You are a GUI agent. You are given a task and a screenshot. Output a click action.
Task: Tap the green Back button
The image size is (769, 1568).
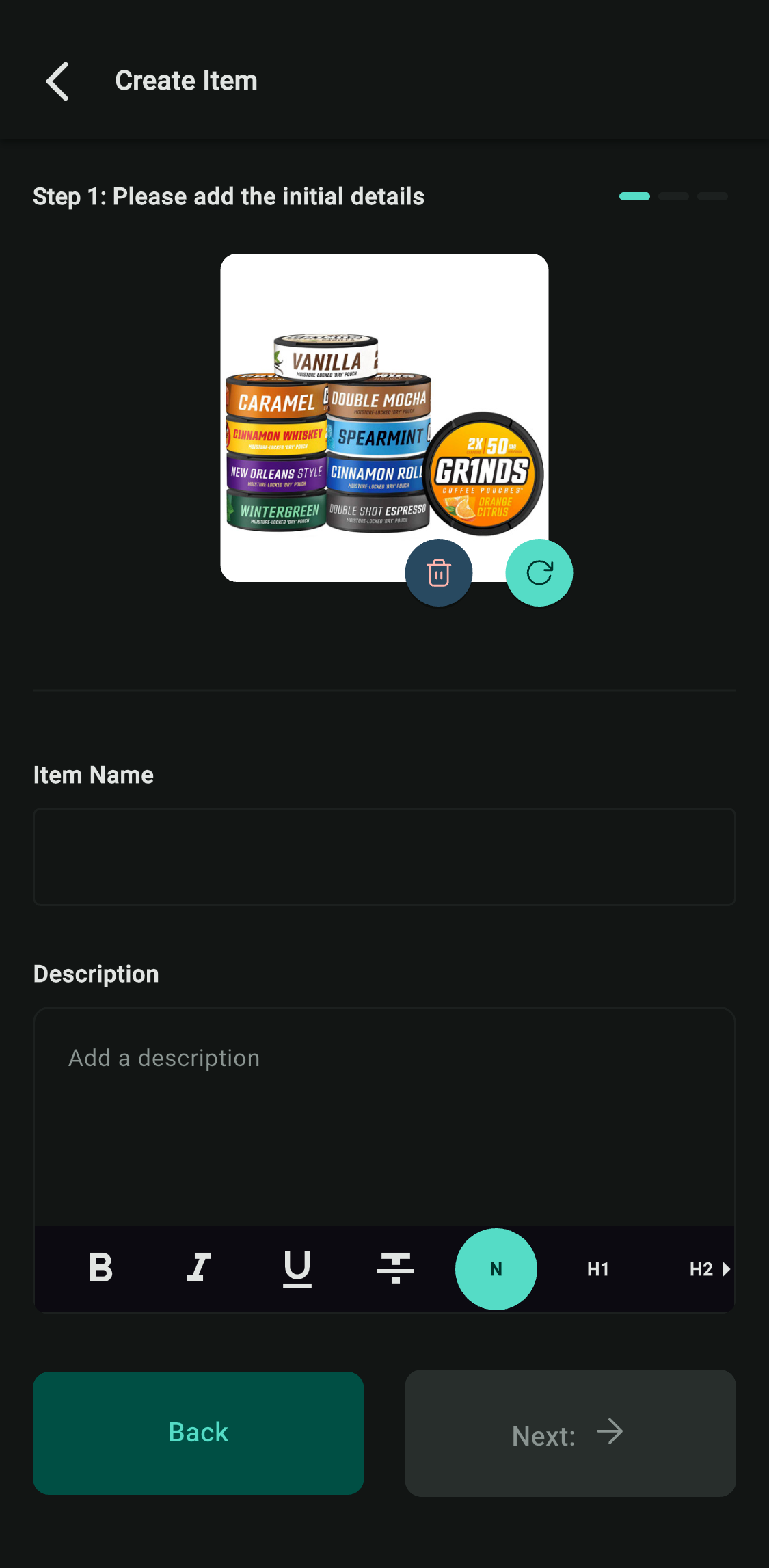pos(198,1433)
